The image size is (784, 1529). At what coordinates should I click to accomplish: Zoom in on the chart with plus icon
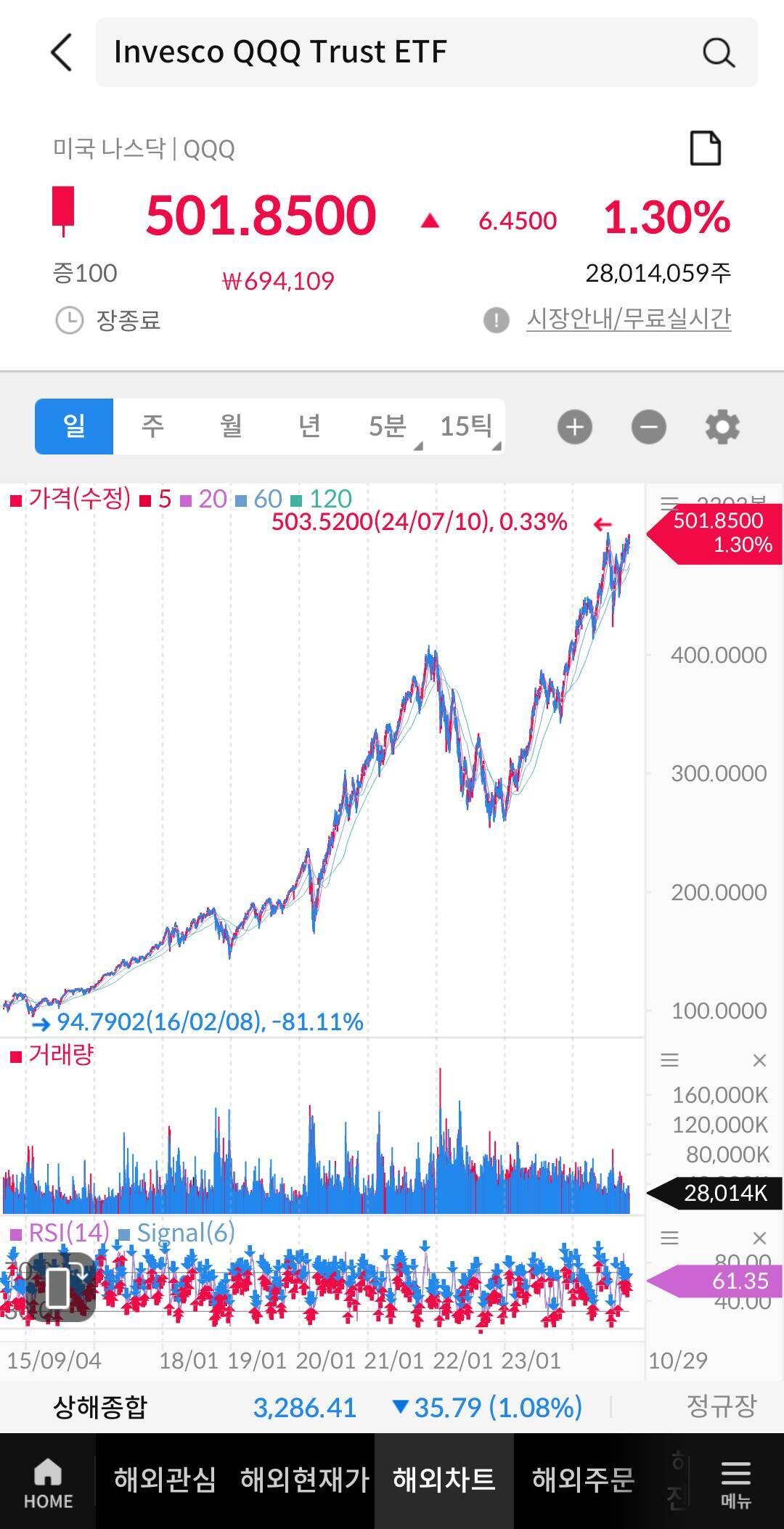point(573,427)
